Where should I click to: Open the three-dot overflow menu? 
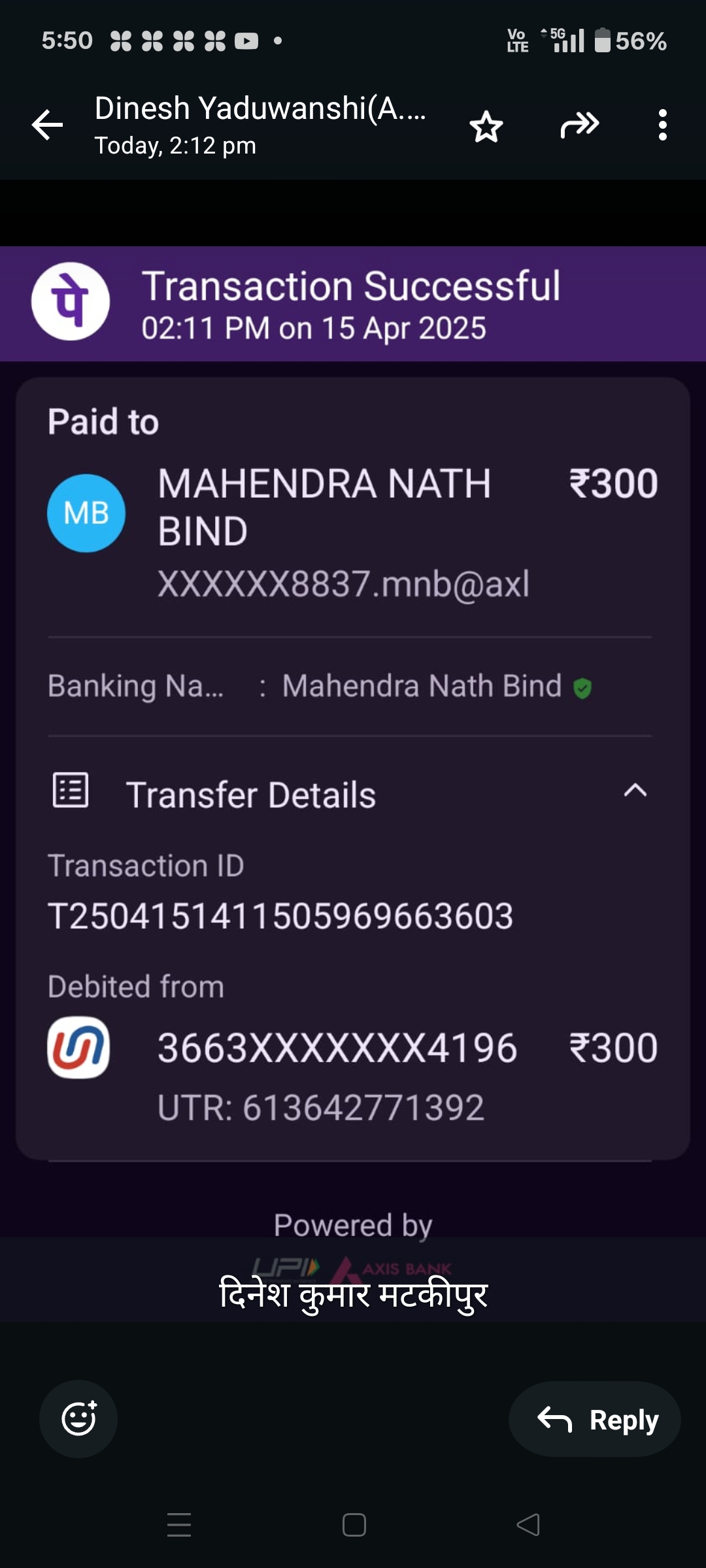[x=662, y=125]
